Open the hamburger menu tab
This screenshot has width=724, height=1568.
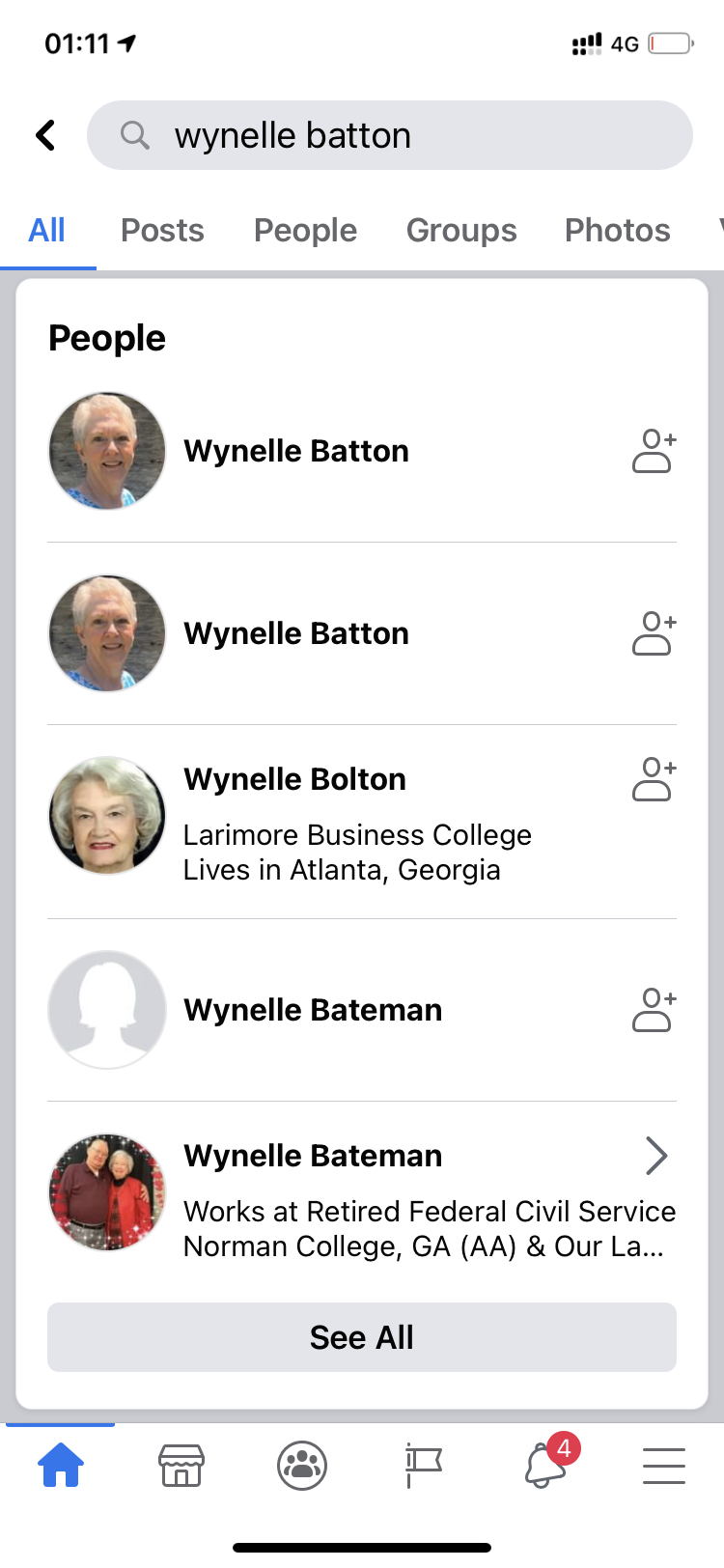664,1466
